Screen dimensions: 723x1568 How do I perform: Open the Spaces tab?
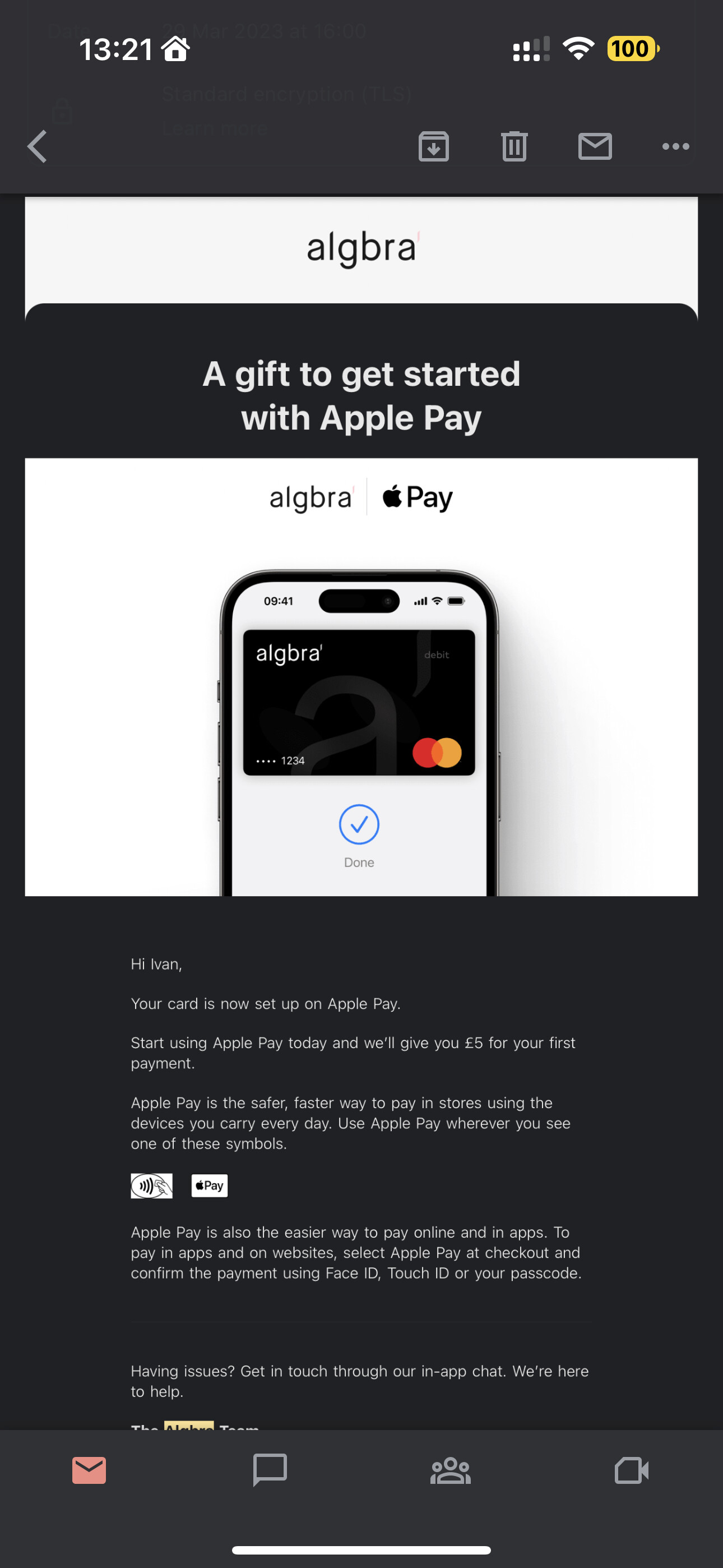(451, 1470)
